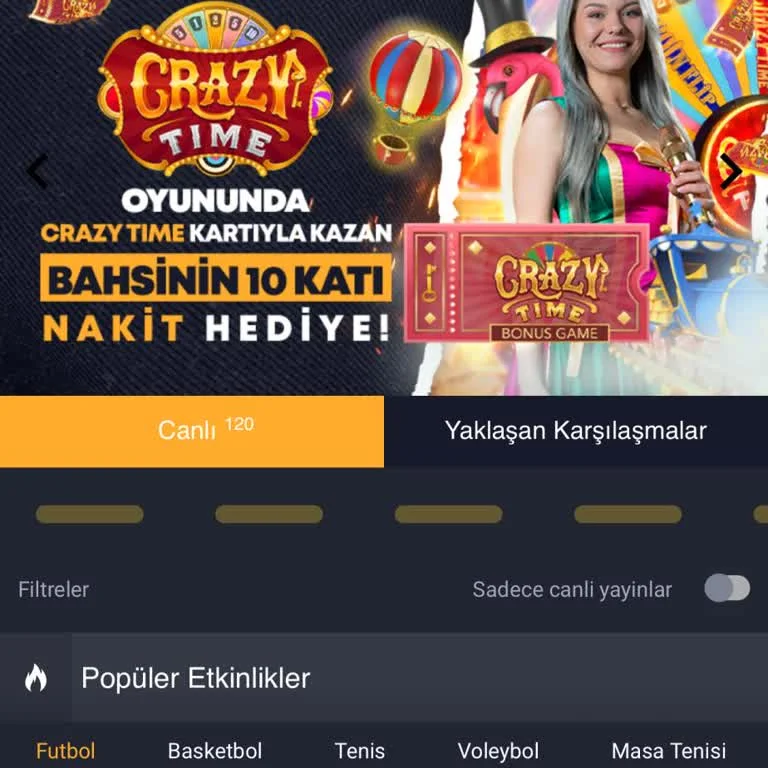Select the Voleybol sport tab
768x768 pixels.
click(x=498, y=751)
